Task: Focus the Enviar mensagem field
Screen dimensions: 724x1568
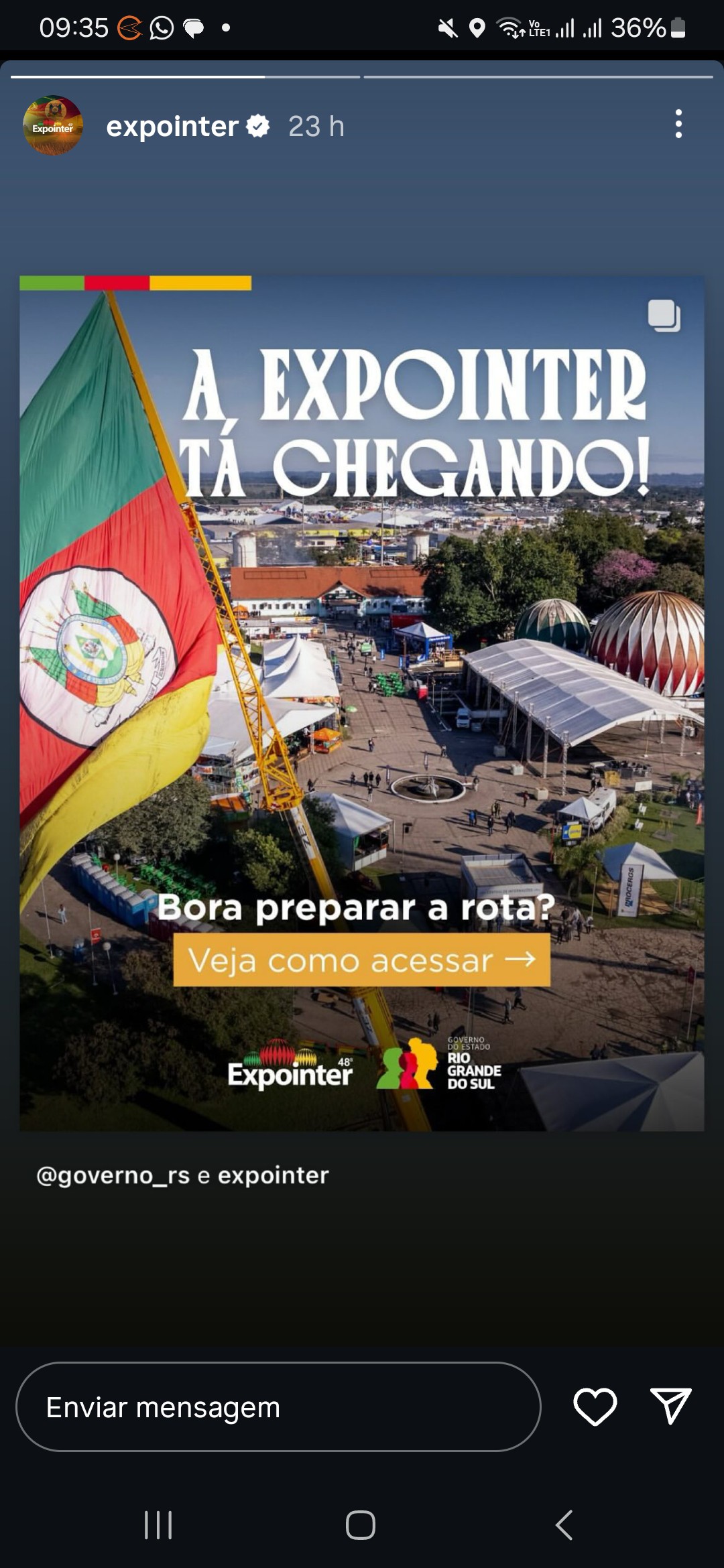Action: (278, 1407)
